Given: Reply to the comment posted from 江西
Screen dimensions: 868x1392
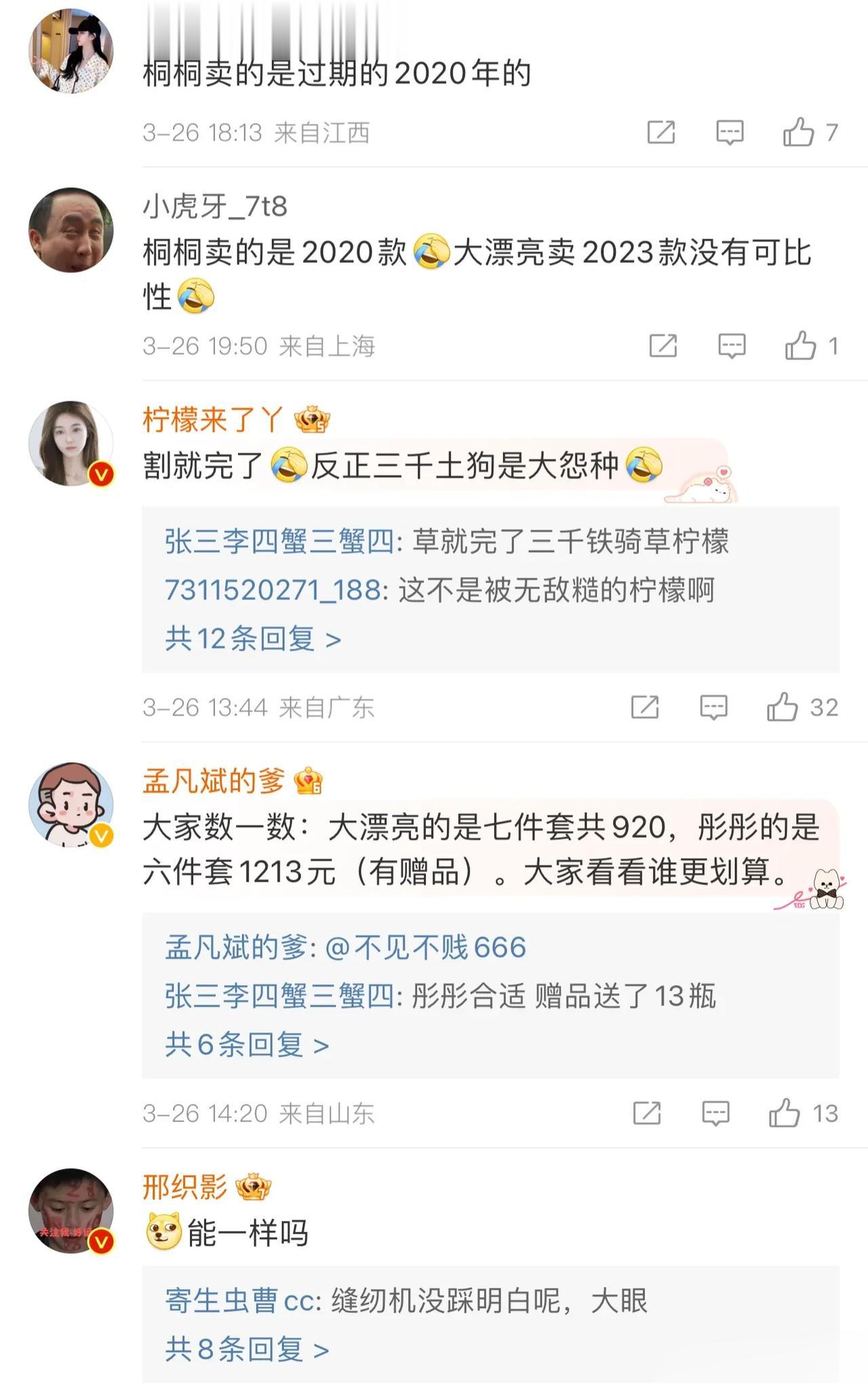Looking at the screenshot, I should [x=730, y=132].
